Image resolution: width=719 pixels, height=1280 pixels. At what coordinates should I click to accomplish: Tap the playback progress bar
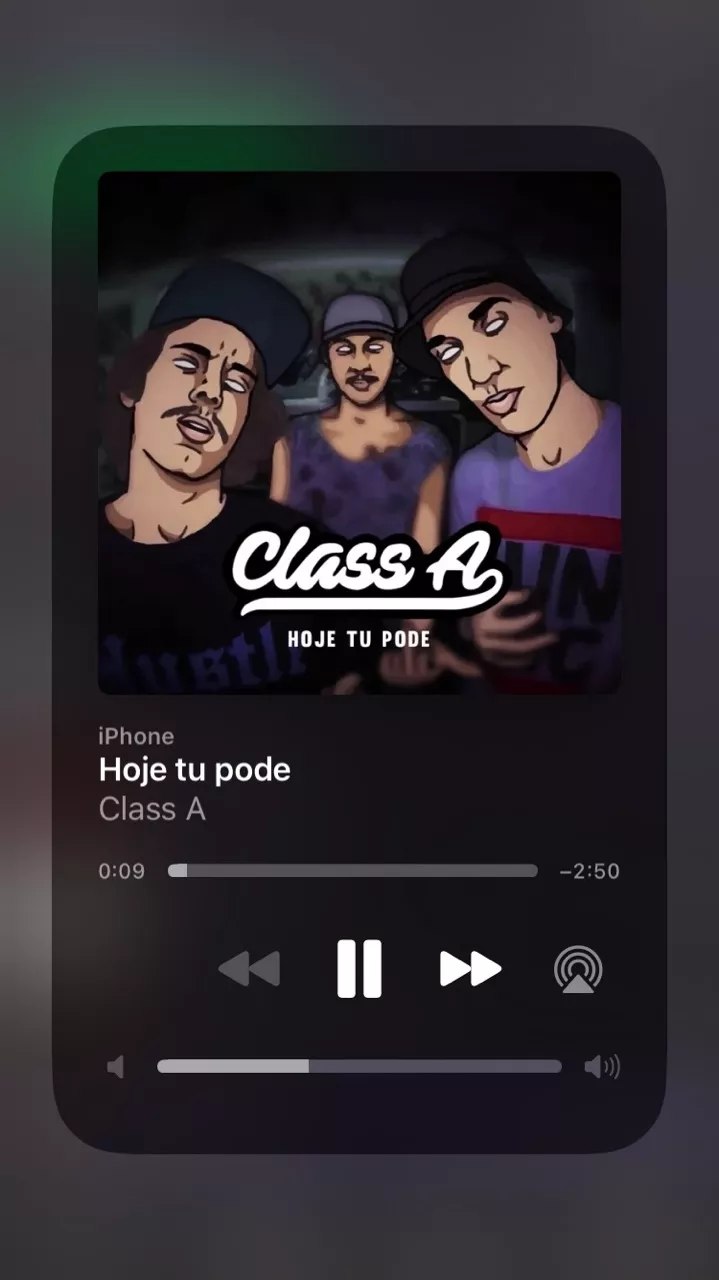(x=352, y=871)
